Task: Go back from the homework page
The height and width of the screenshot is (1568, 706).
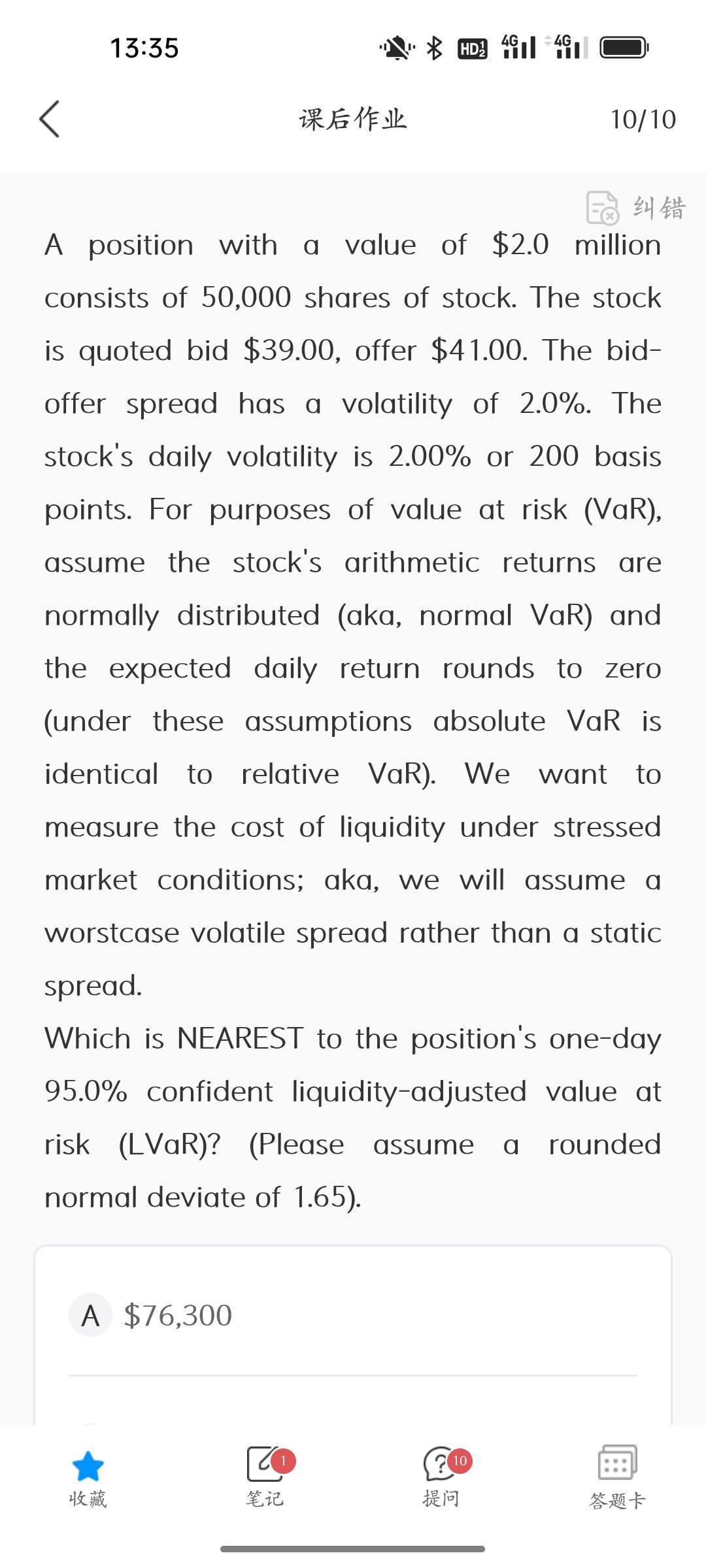Action: (50, 119)
